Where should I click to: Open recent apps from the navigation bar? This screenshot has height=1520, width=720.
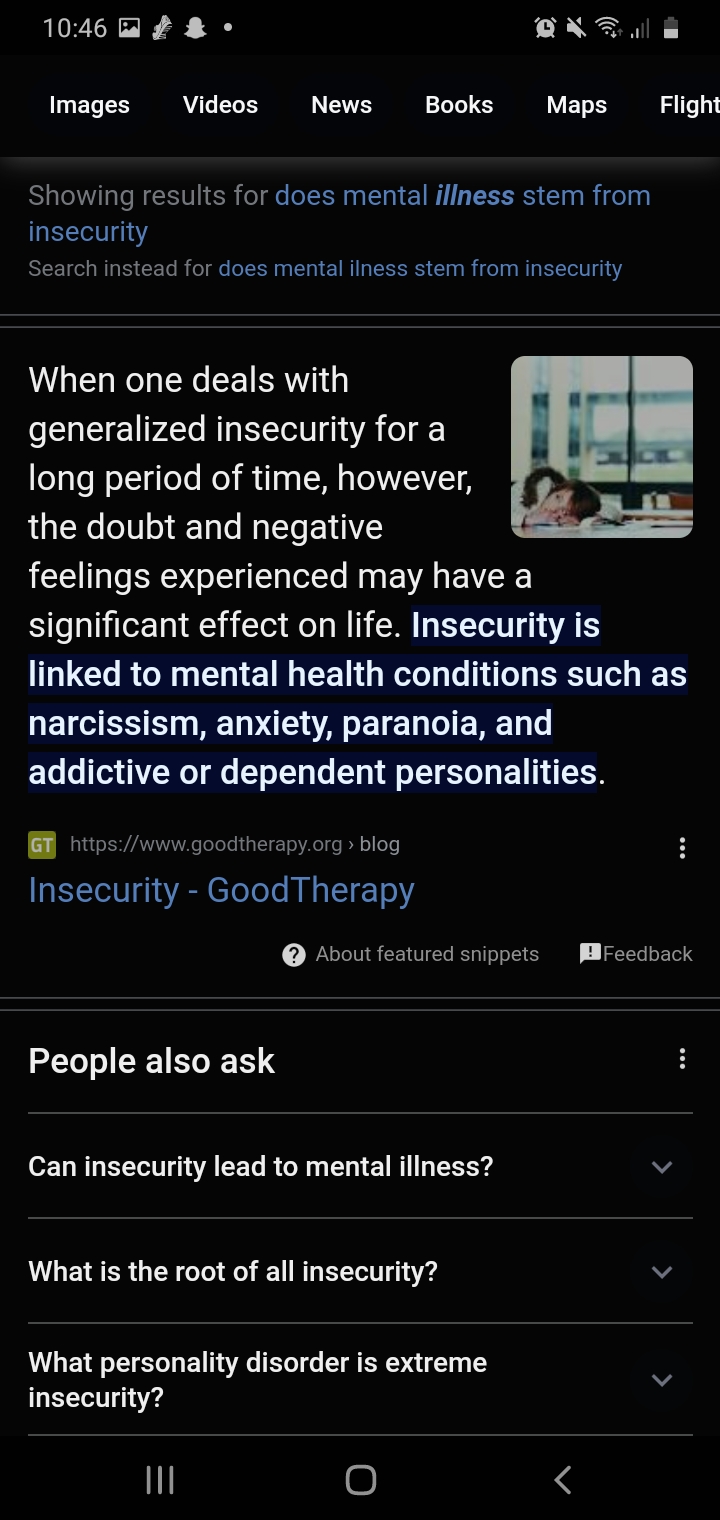coord(160,1480)
